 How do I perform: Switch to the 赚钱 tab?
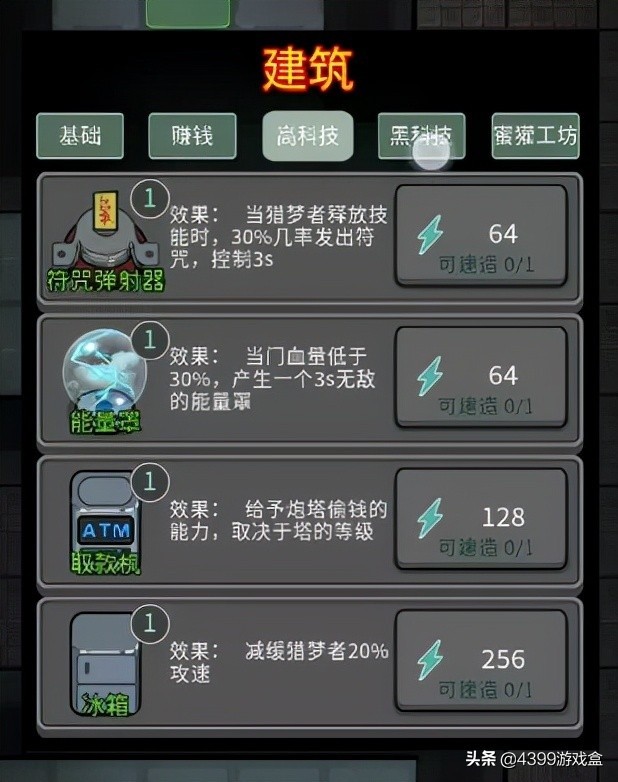click(x=192, y=135)
